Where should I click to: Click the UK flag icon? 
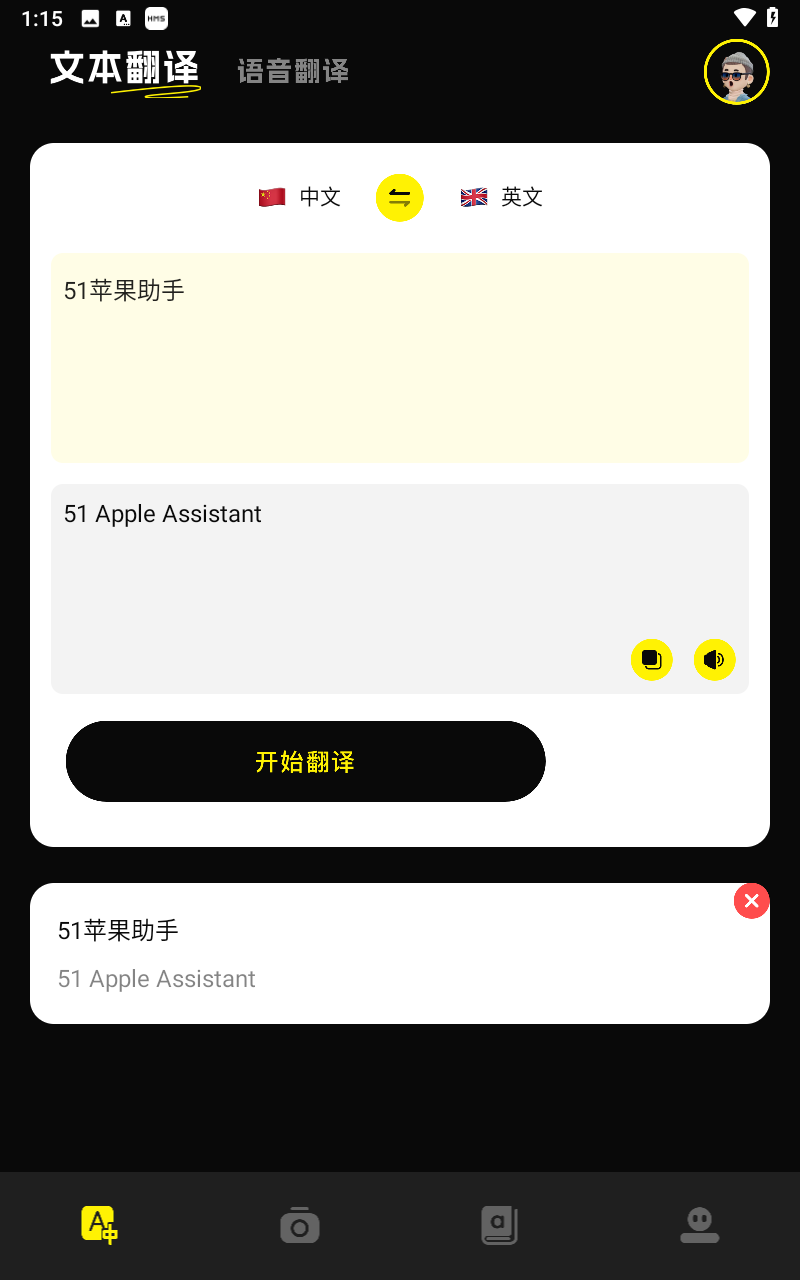click(472, 197)
